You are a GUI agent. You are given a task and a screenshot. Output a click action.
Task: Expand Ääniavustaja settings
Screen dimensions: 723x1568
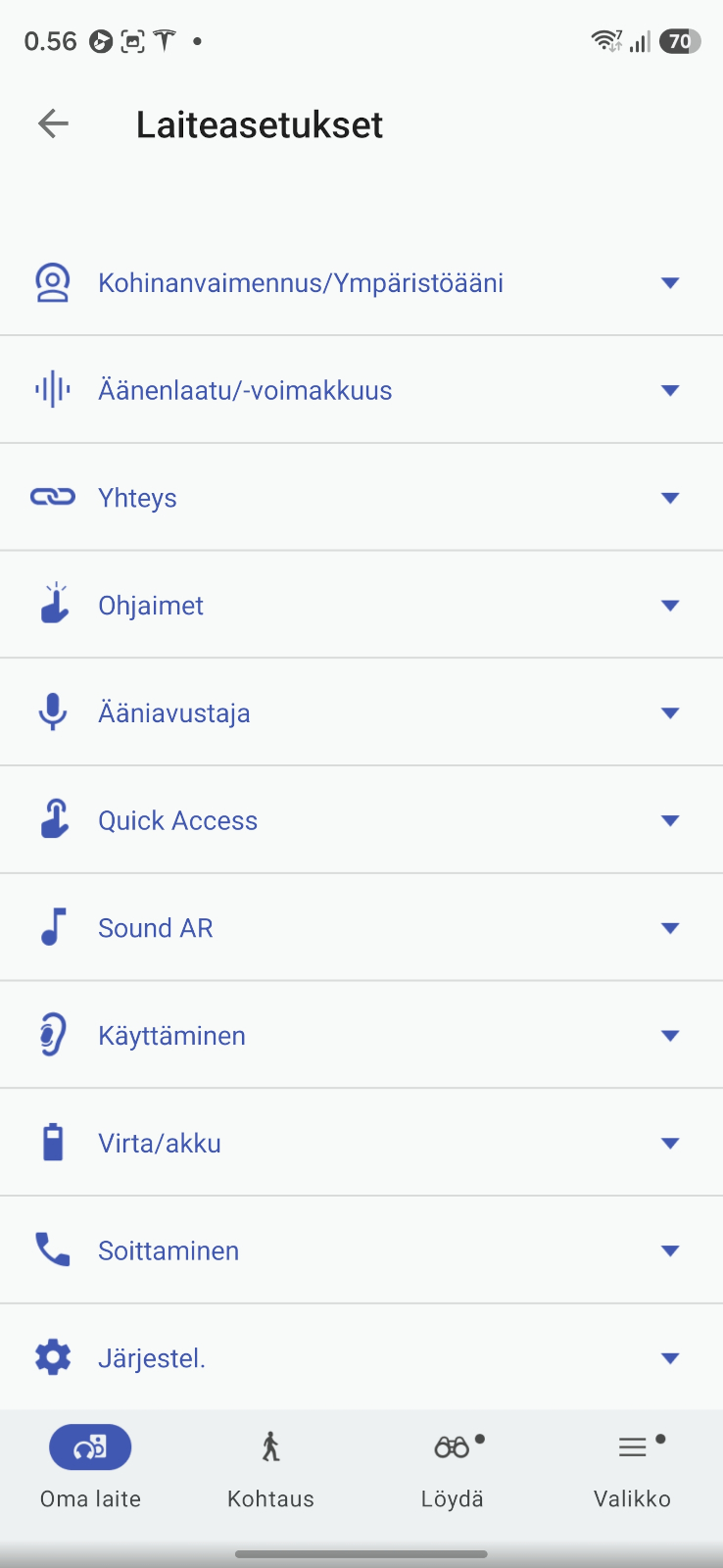[x=361, y=713]
